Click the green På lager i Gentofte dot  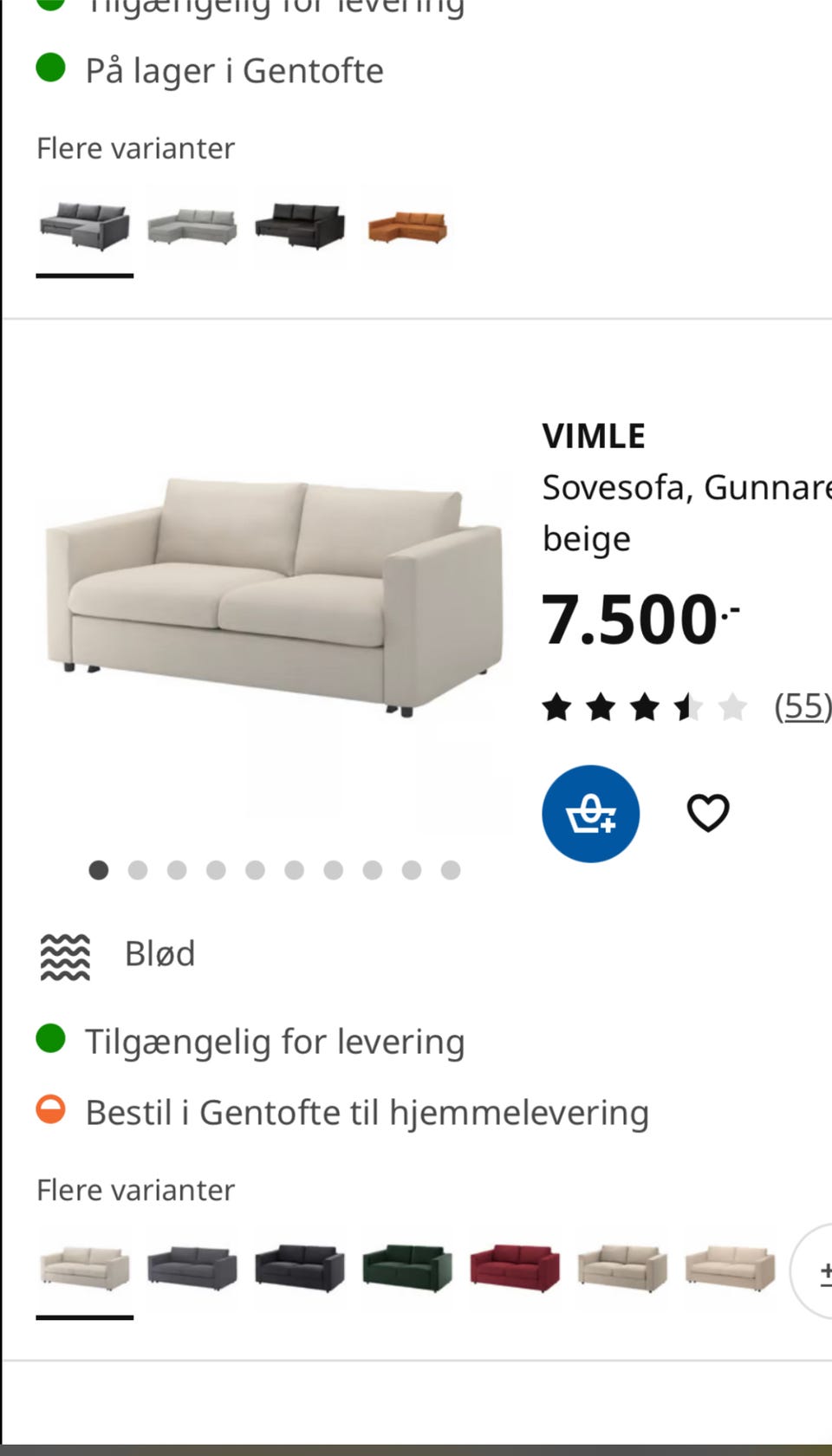50,68
